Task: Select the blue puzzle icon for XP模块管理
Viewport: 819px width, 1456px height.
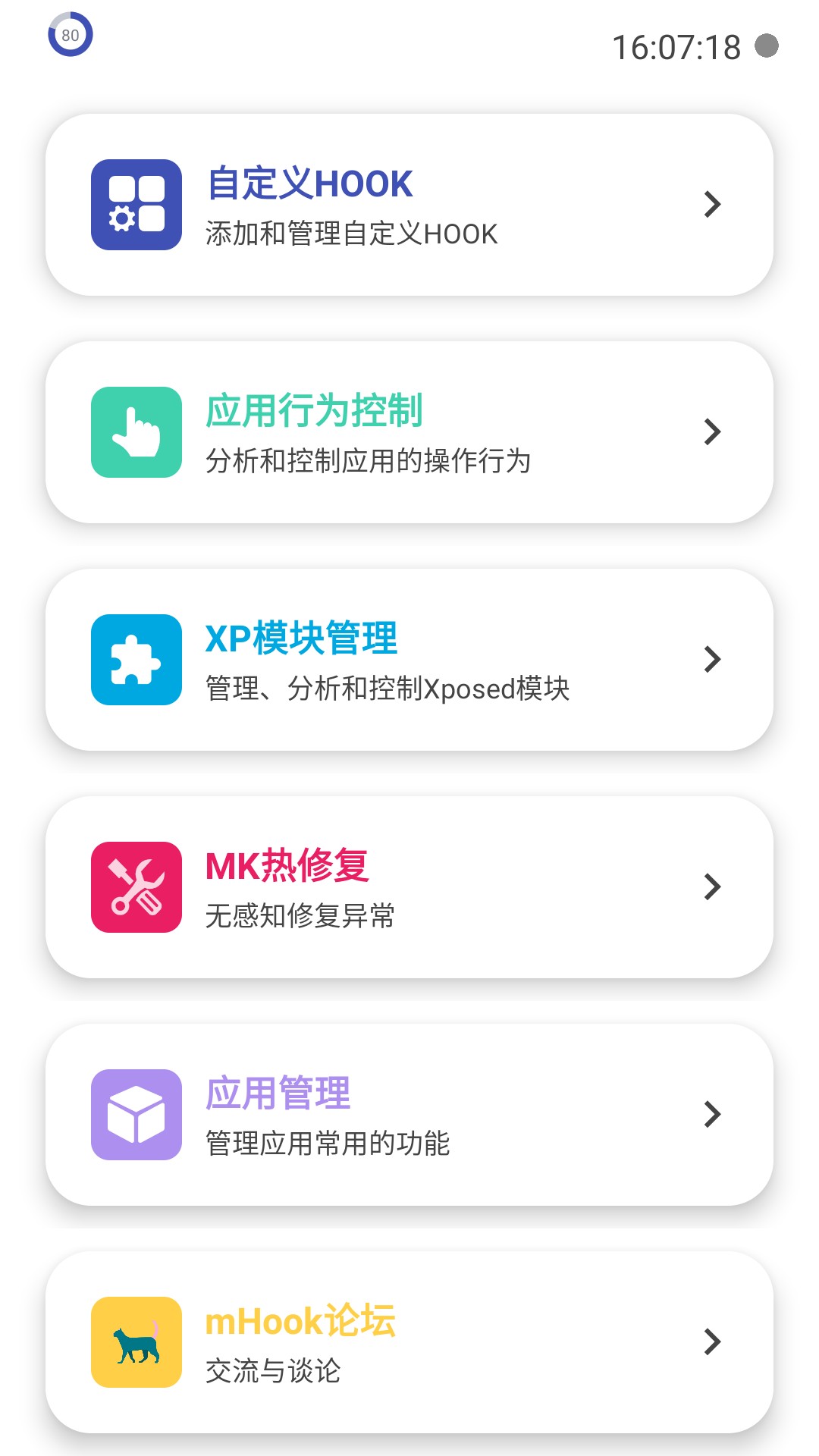Action: click(136, 659)
